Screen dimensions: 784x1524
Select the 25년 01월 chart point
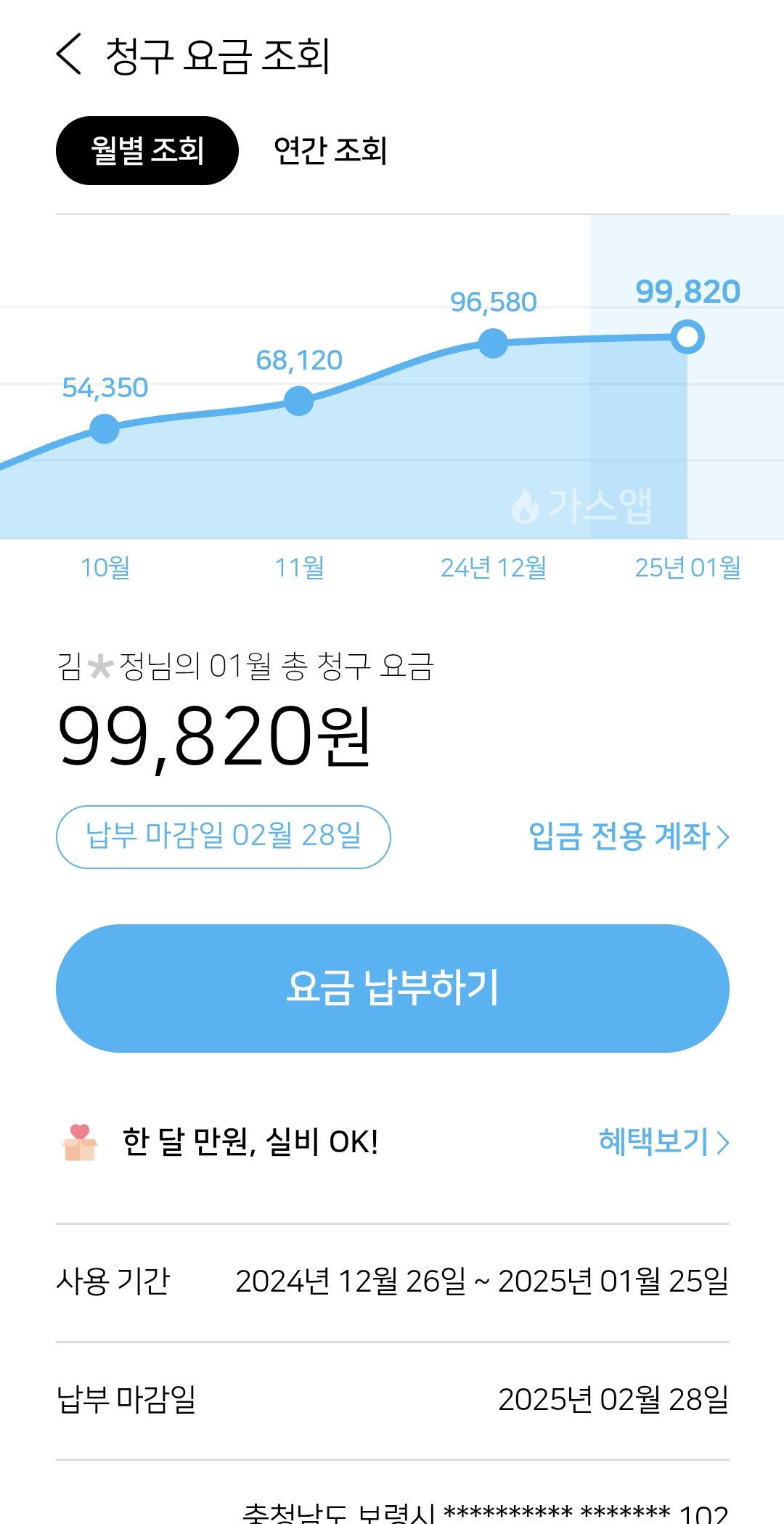[687, 337]
